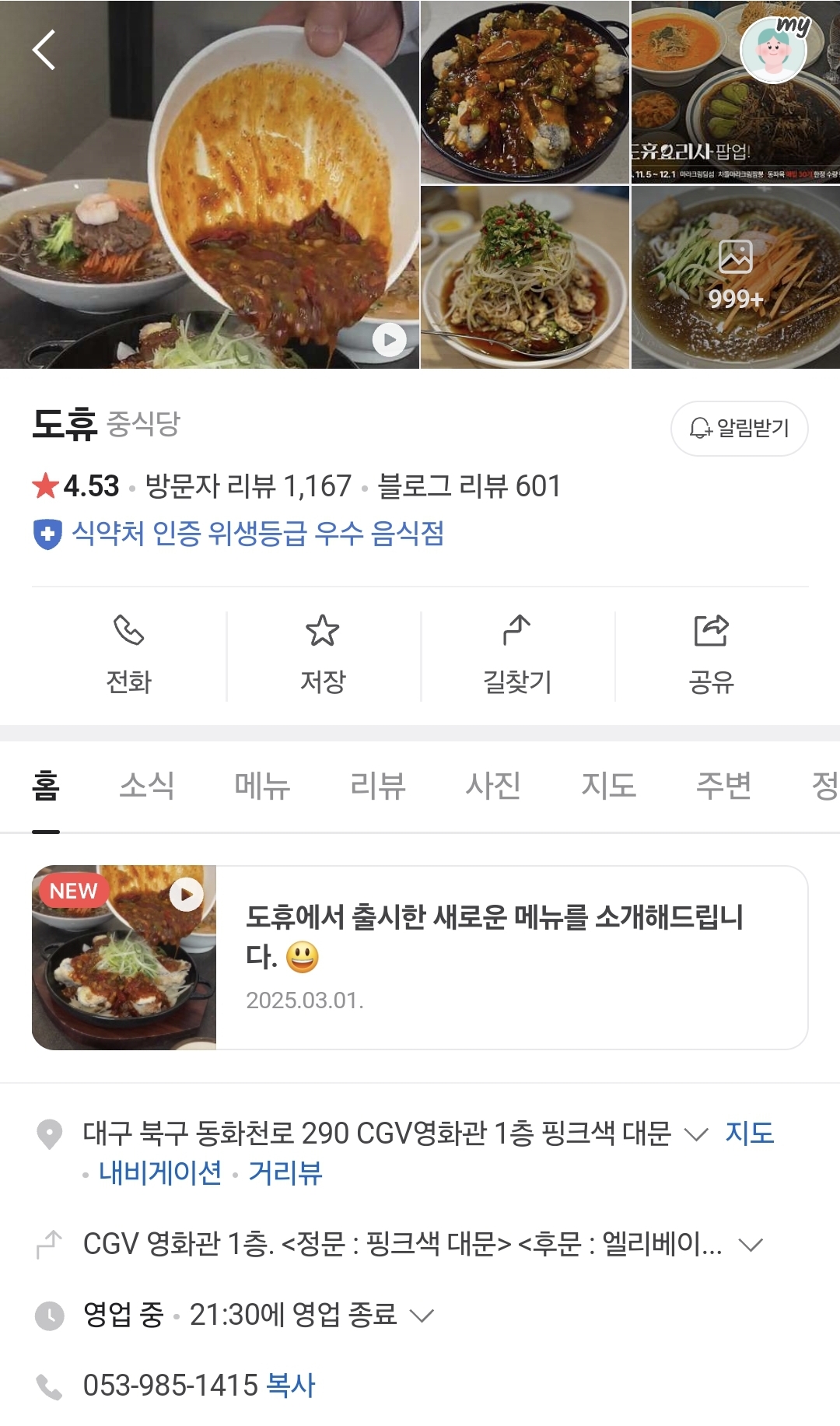Open 지도 link beside the address
Viewport: 840px width, 1426px height.
pyautogui.click(x=749, y=1133)
